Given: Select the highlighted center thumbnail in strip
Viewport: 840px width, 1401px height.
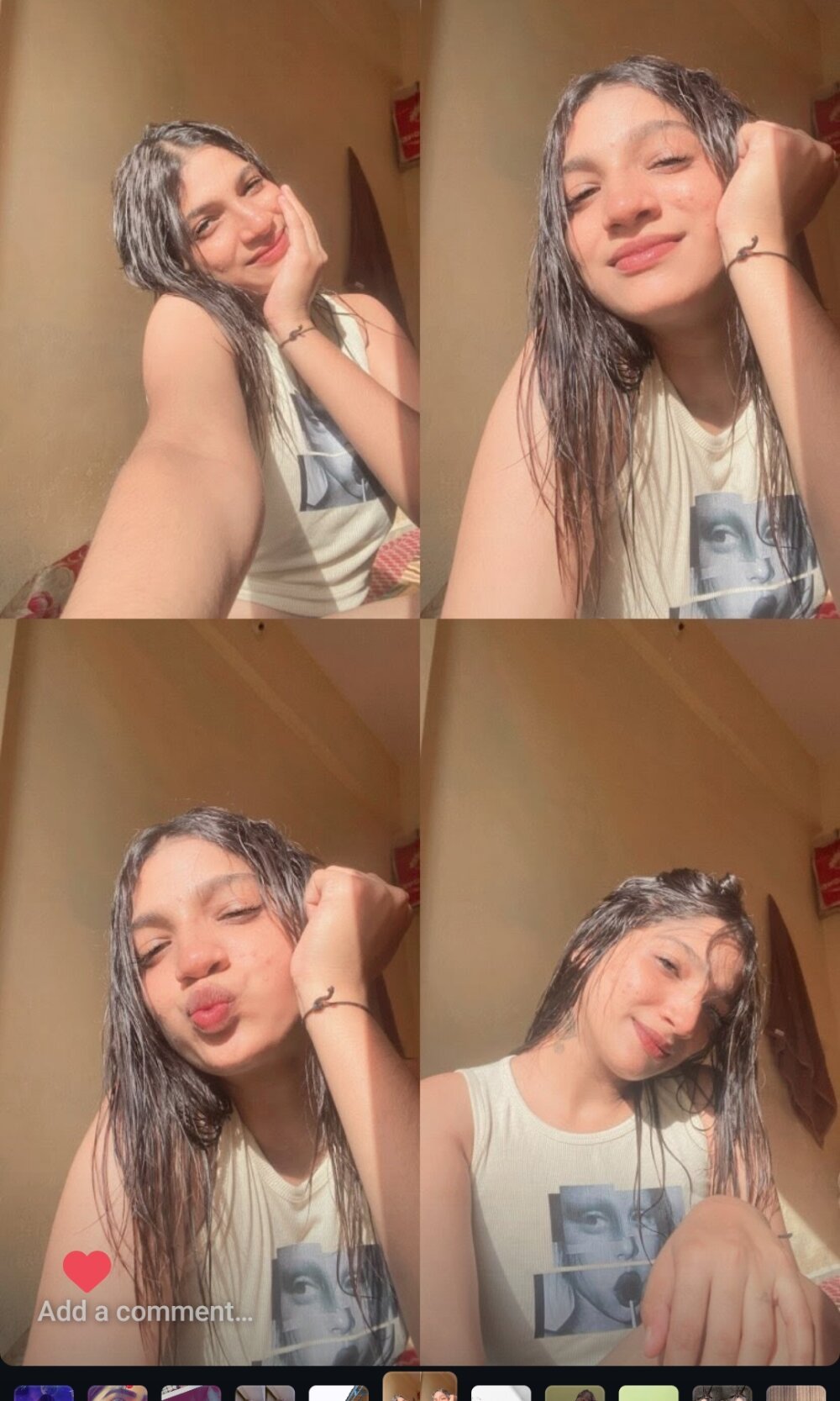Looking at the screenshot, I should [x=419, y=1387].
